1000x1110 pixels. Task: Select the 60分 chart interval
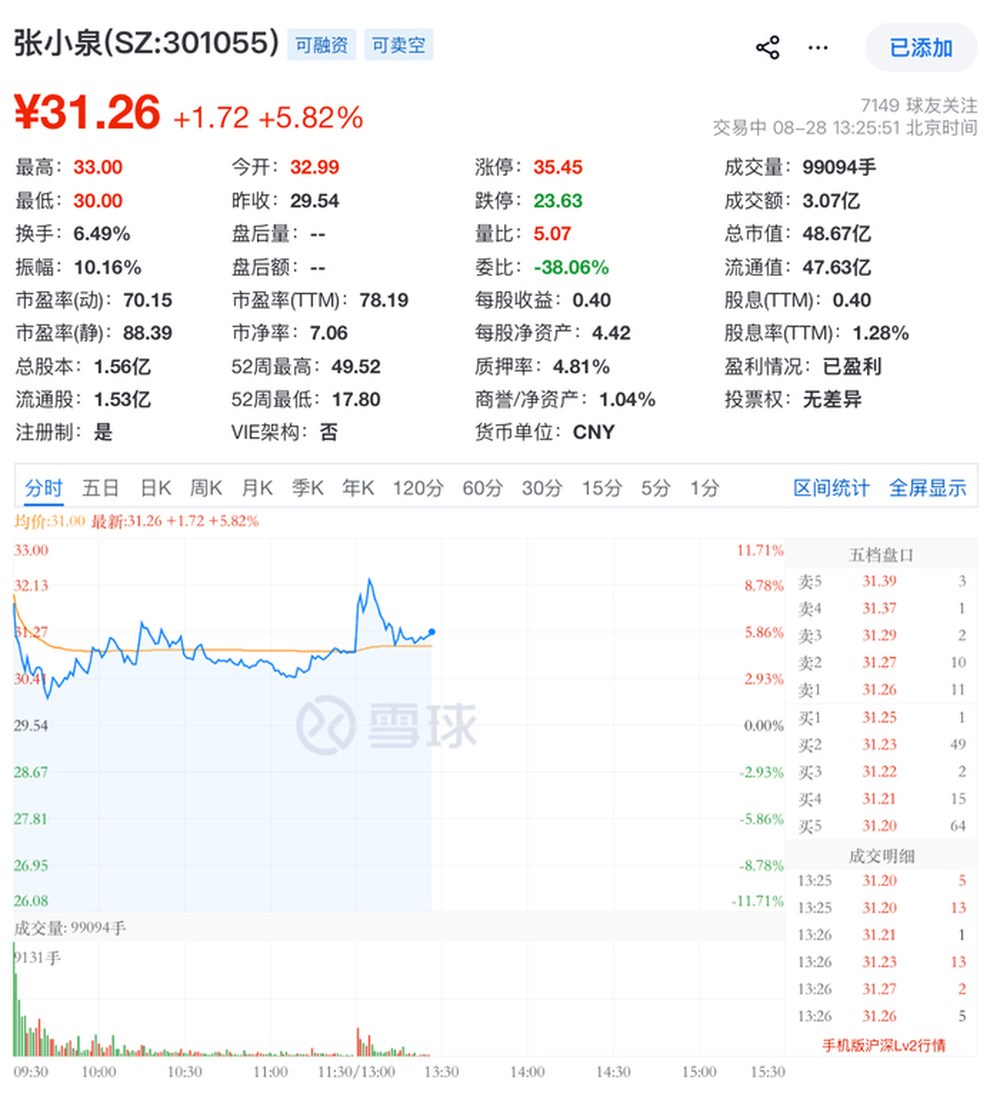click(483, 488)
